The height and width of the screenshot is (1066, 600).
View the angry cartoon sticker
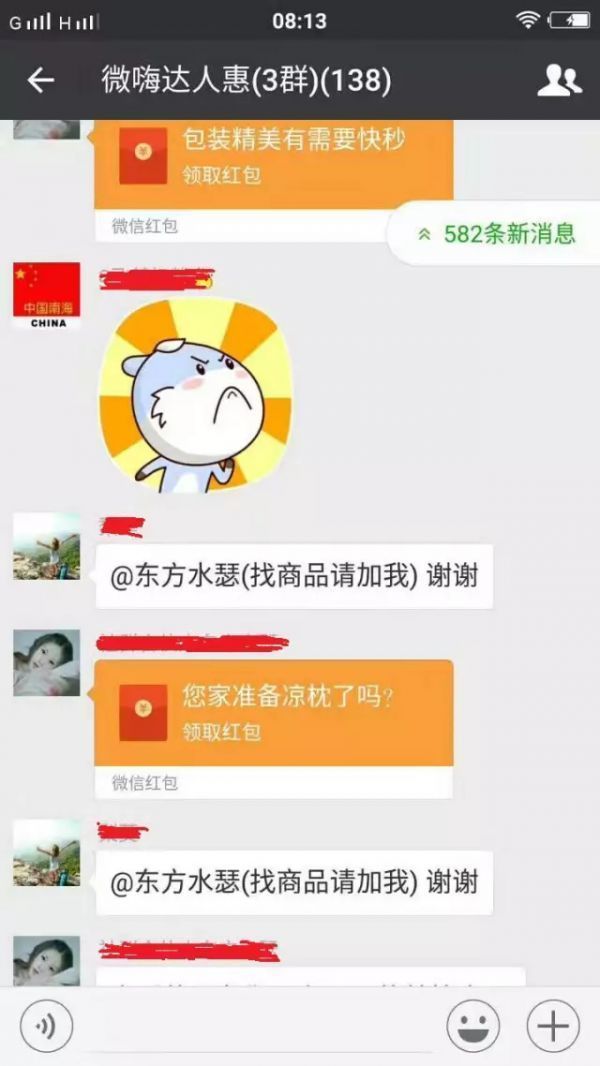click(195, 395)
